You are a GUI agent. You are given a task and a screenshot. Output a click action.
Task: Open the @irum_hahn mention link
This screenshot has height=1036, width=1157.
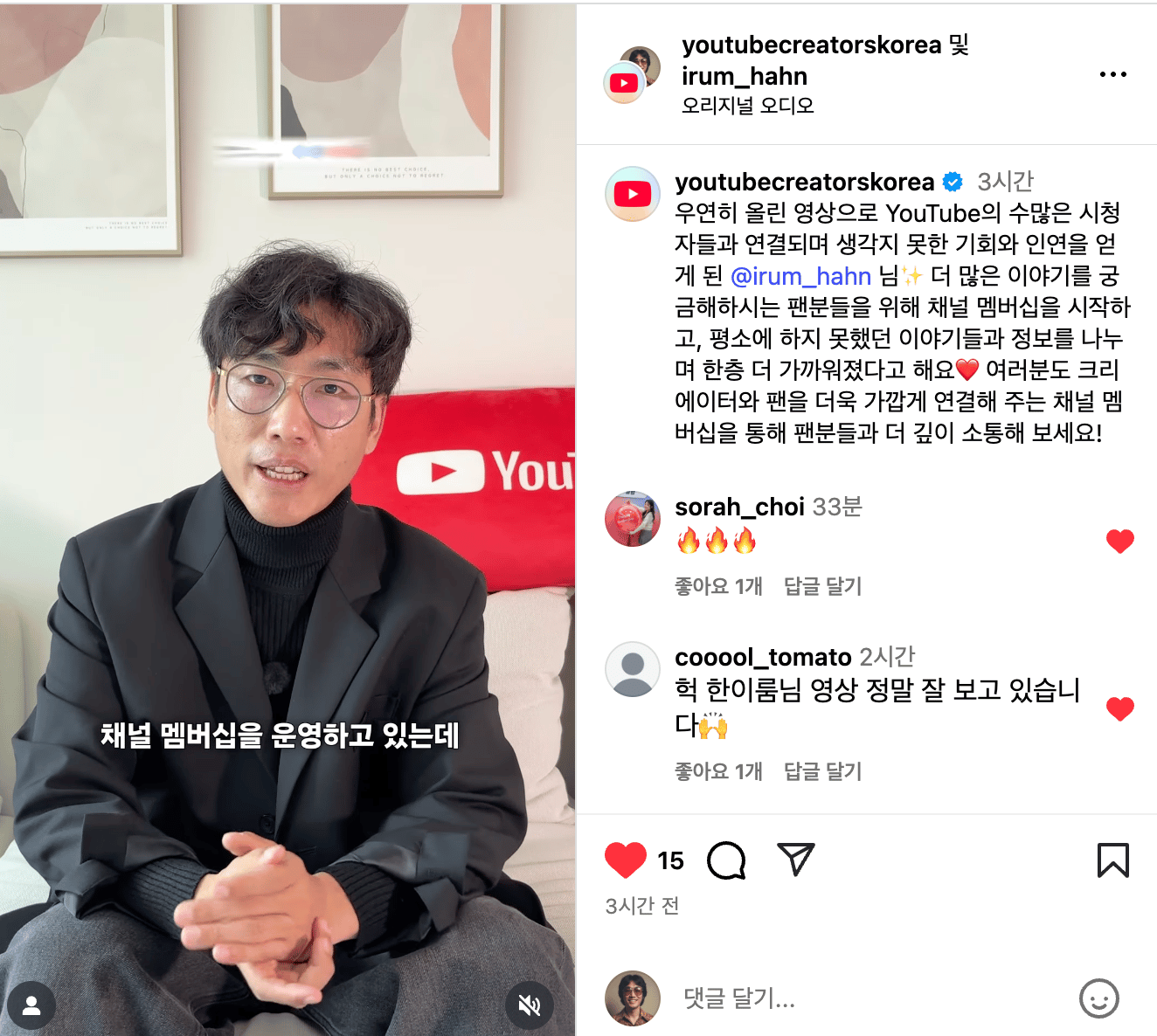coord(800,276)
